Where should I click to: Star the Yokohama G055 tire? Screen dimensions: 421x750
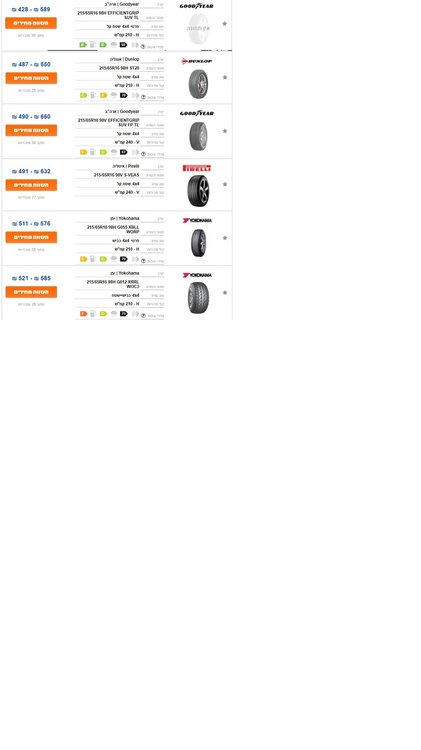pos(225,238)
